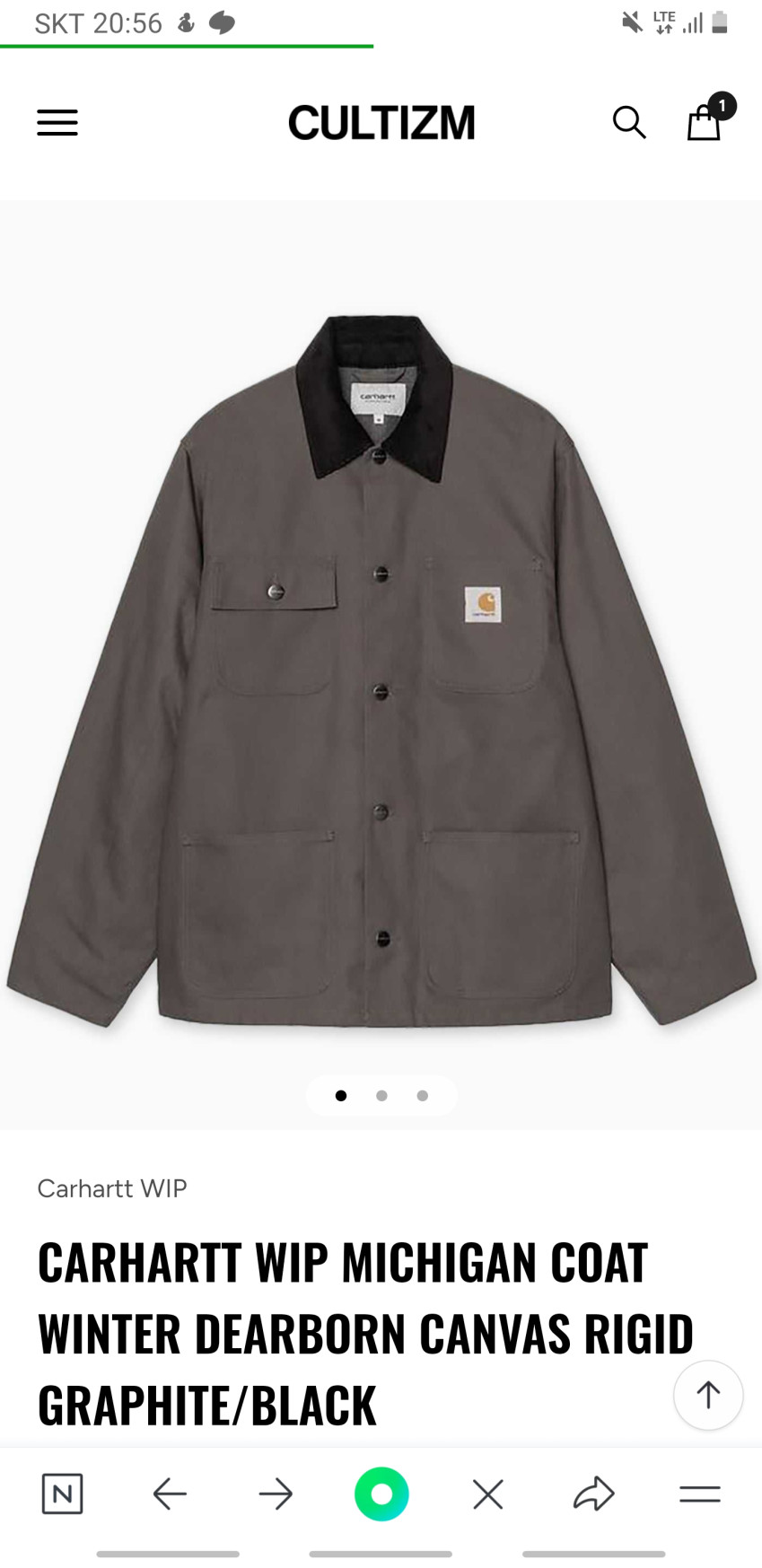Go forward to the next page

[x=276, y=1494]
